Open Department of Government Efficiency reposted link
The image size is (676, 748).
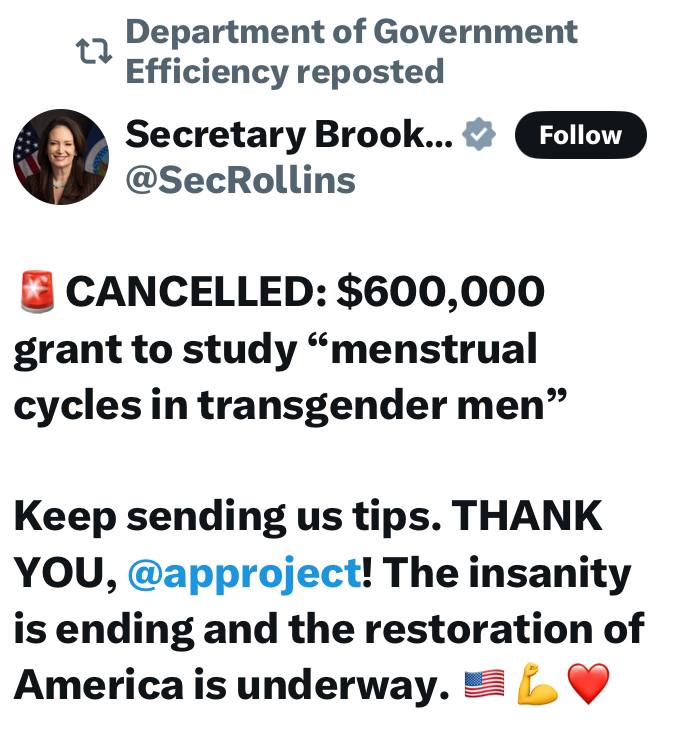[x=350, y=51]
